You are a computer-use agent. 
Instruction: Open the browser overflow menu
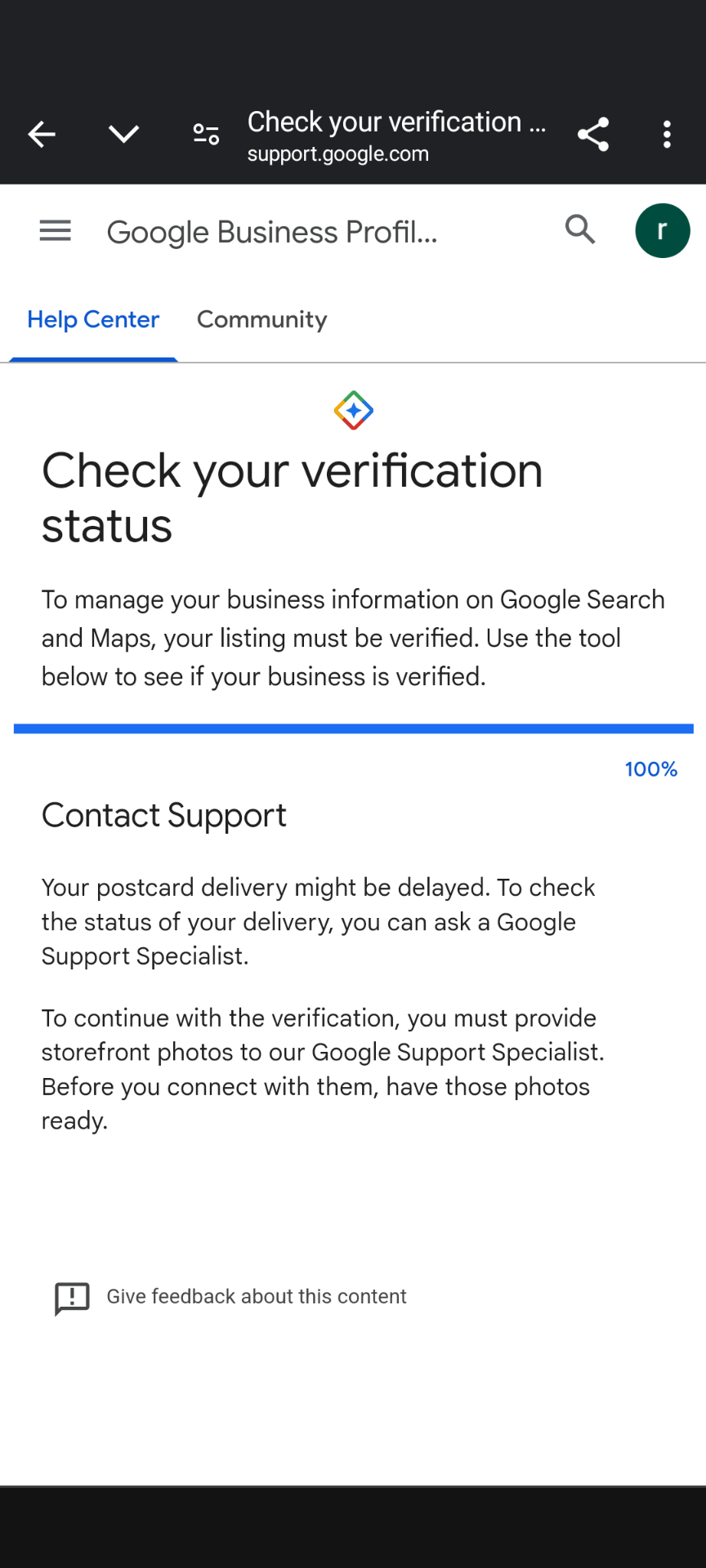pos(668,134)
